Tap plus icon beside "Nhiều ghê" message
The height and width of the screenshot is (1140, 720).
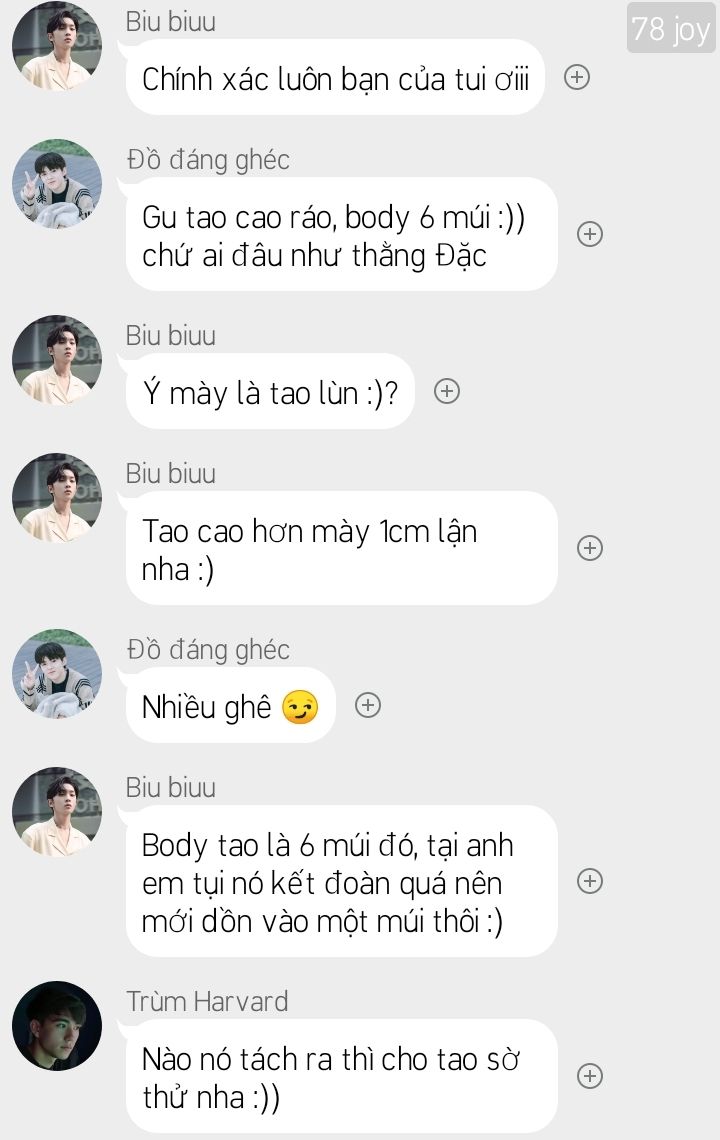point(368,705)
